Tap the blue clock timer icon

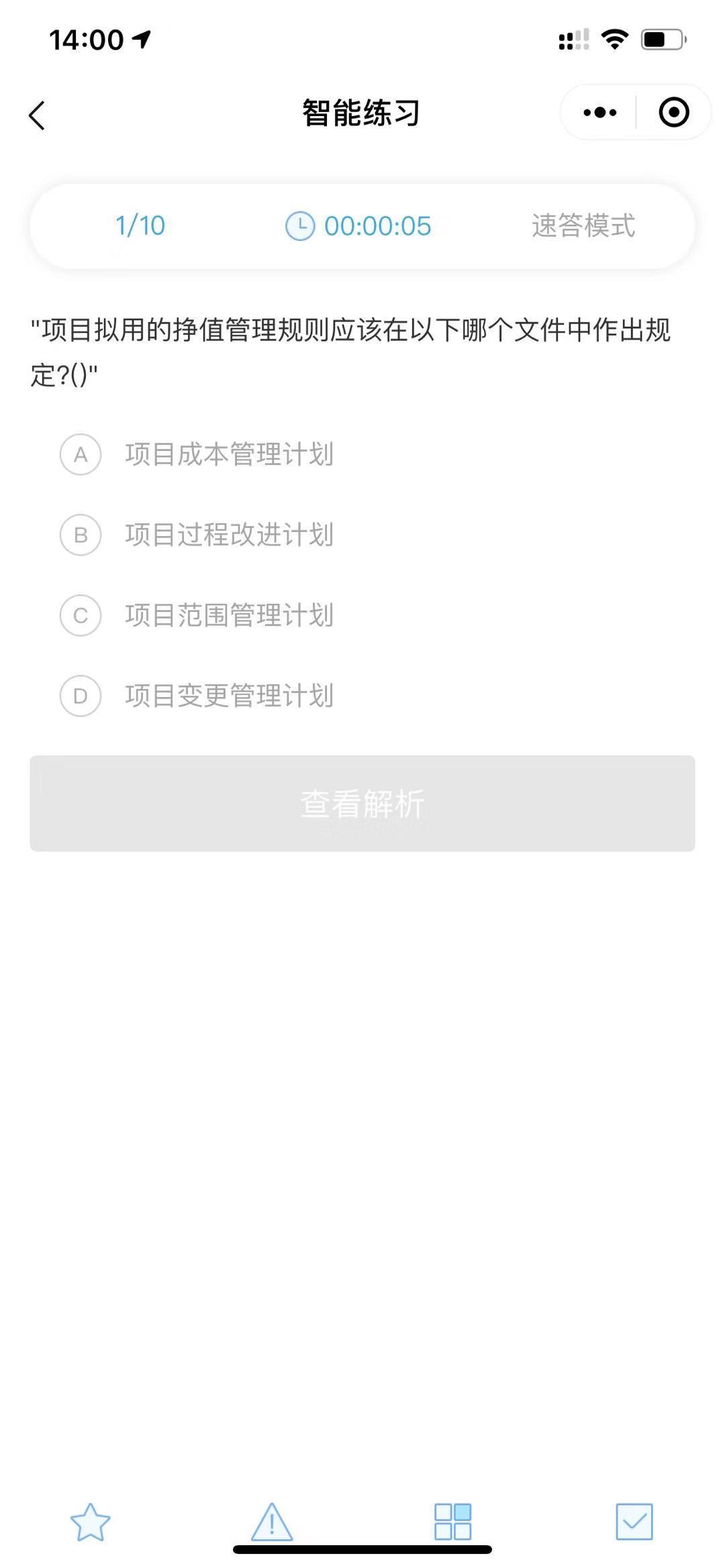point(299,226)
